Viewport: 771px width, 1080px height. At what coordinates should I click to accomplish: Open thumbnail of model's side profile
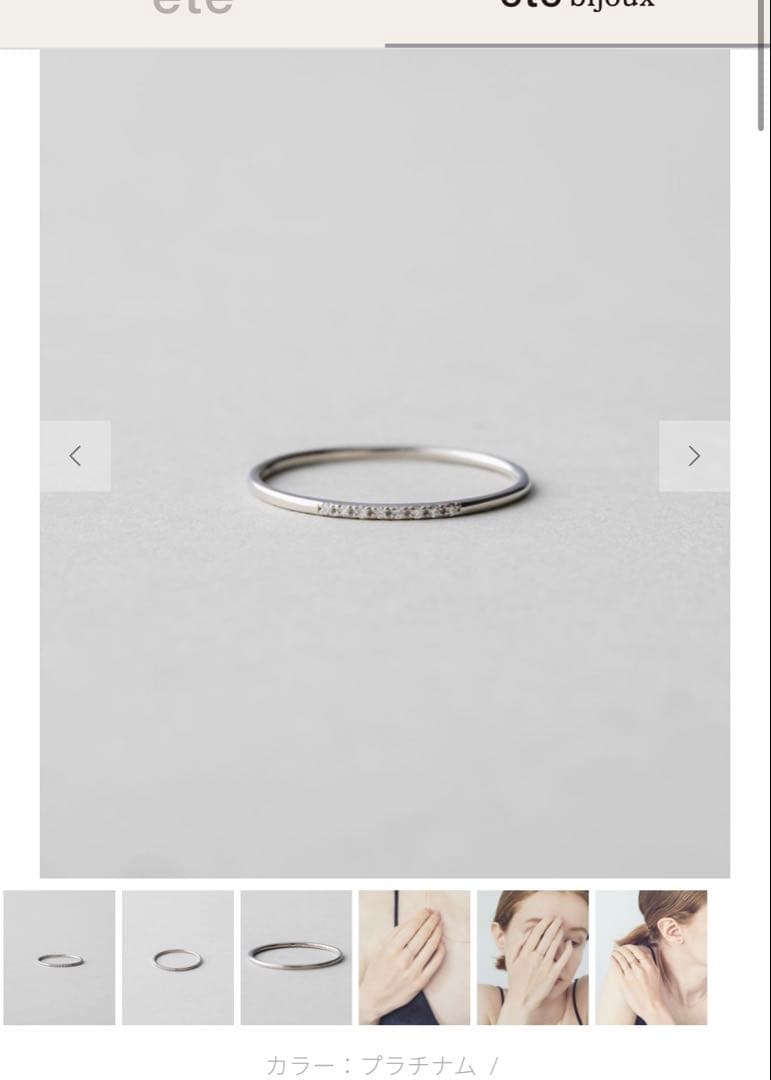coord(651,958)
